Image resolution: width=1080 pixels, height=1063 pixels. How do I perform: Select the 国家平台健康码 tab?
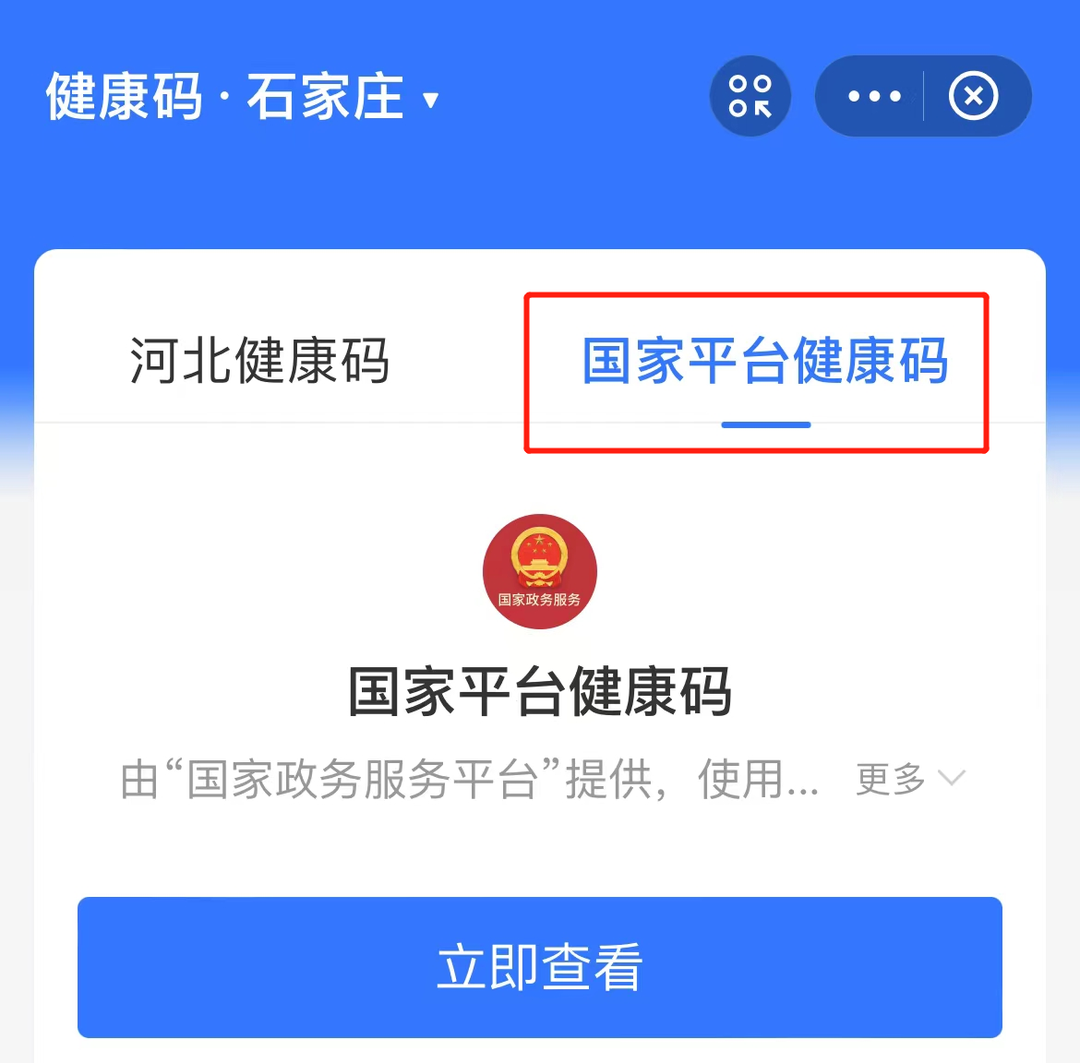[765, 361]
